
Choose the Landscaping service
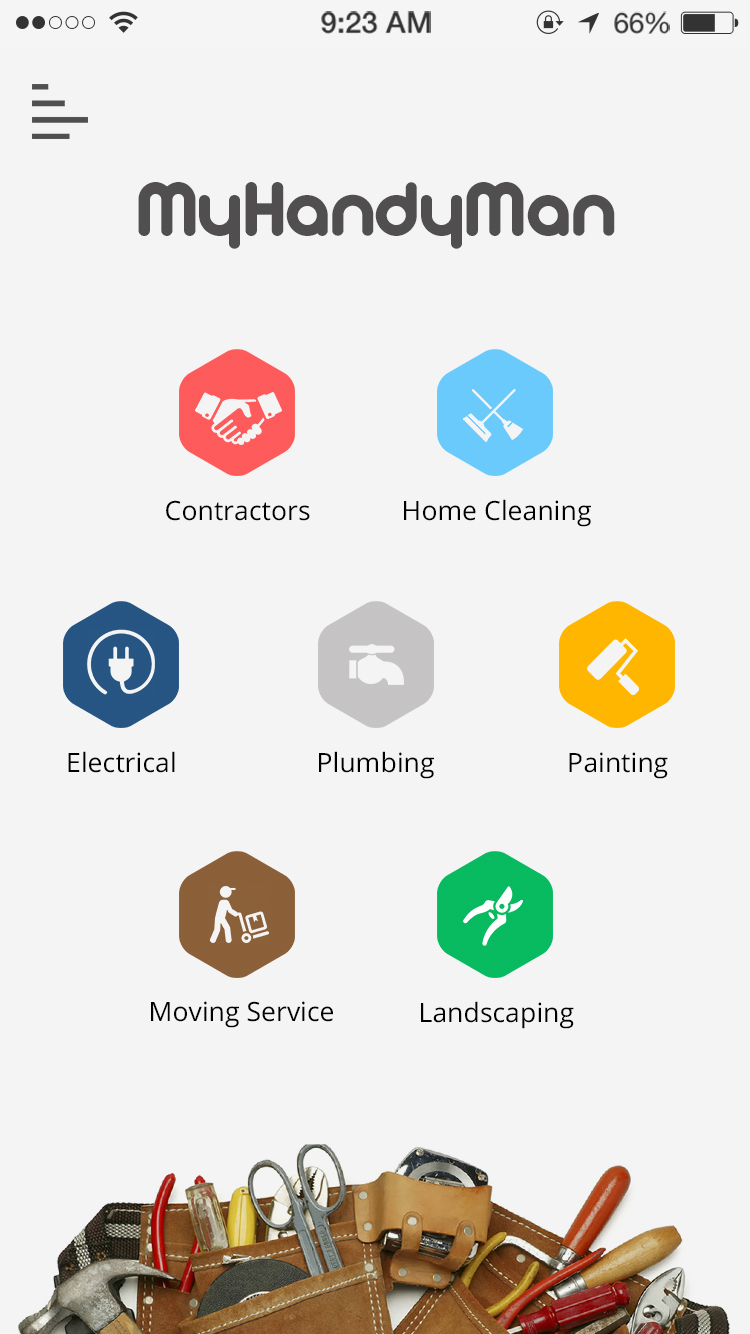point(495,914)
